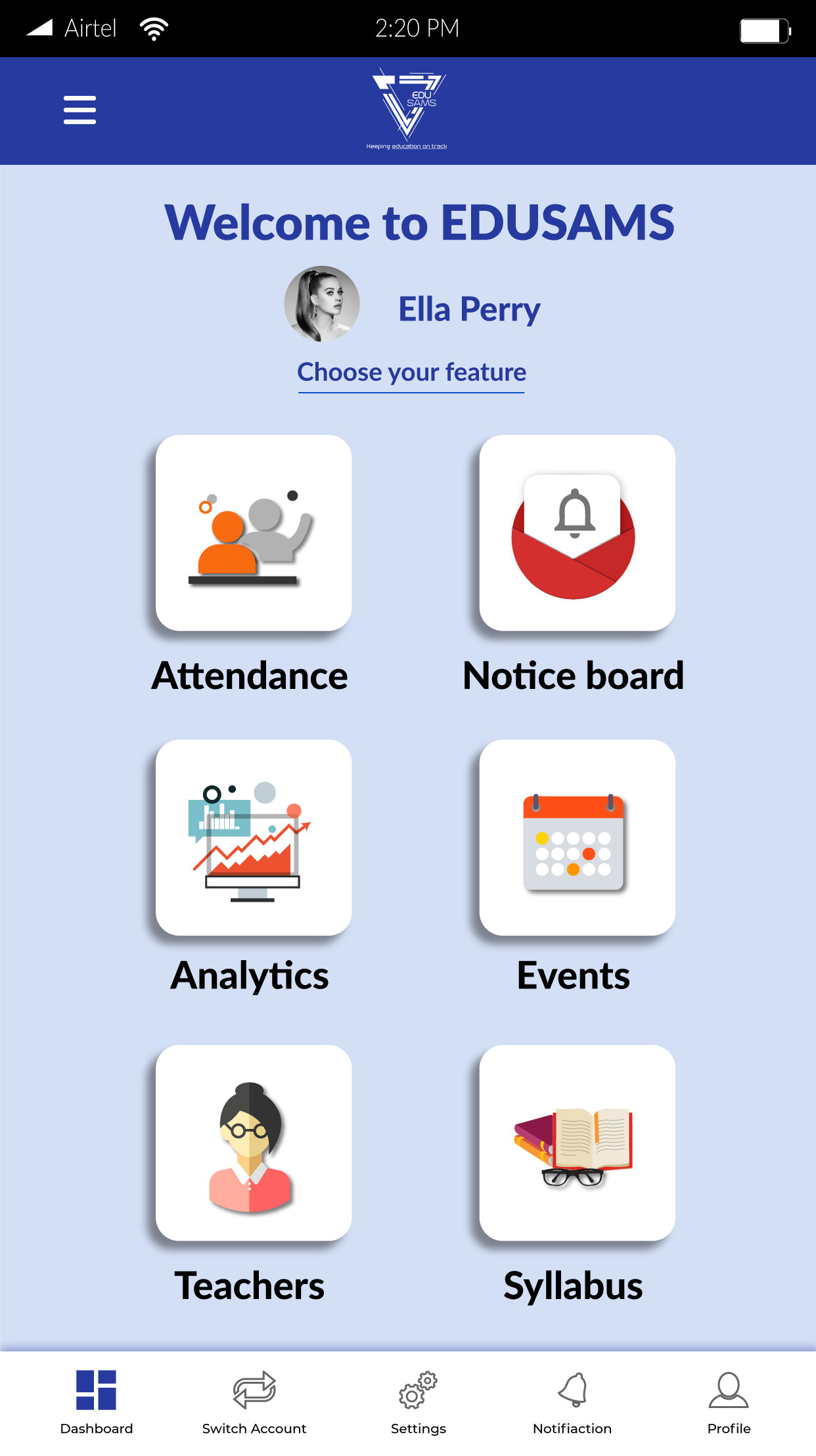Open the Attendance feature
816x1456 pixels.
point(254,533)
